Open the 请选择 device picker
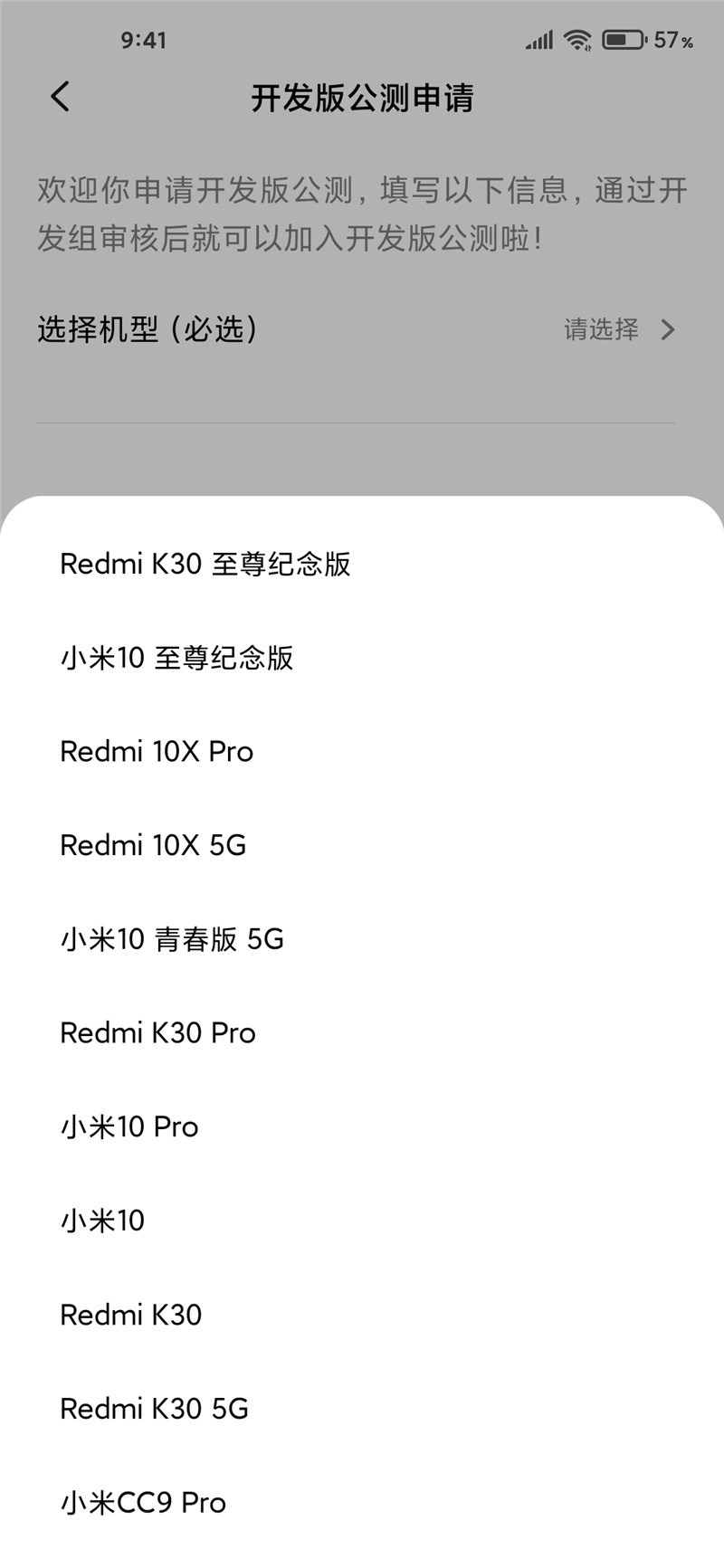724x1568 pixels. point(600,330)
